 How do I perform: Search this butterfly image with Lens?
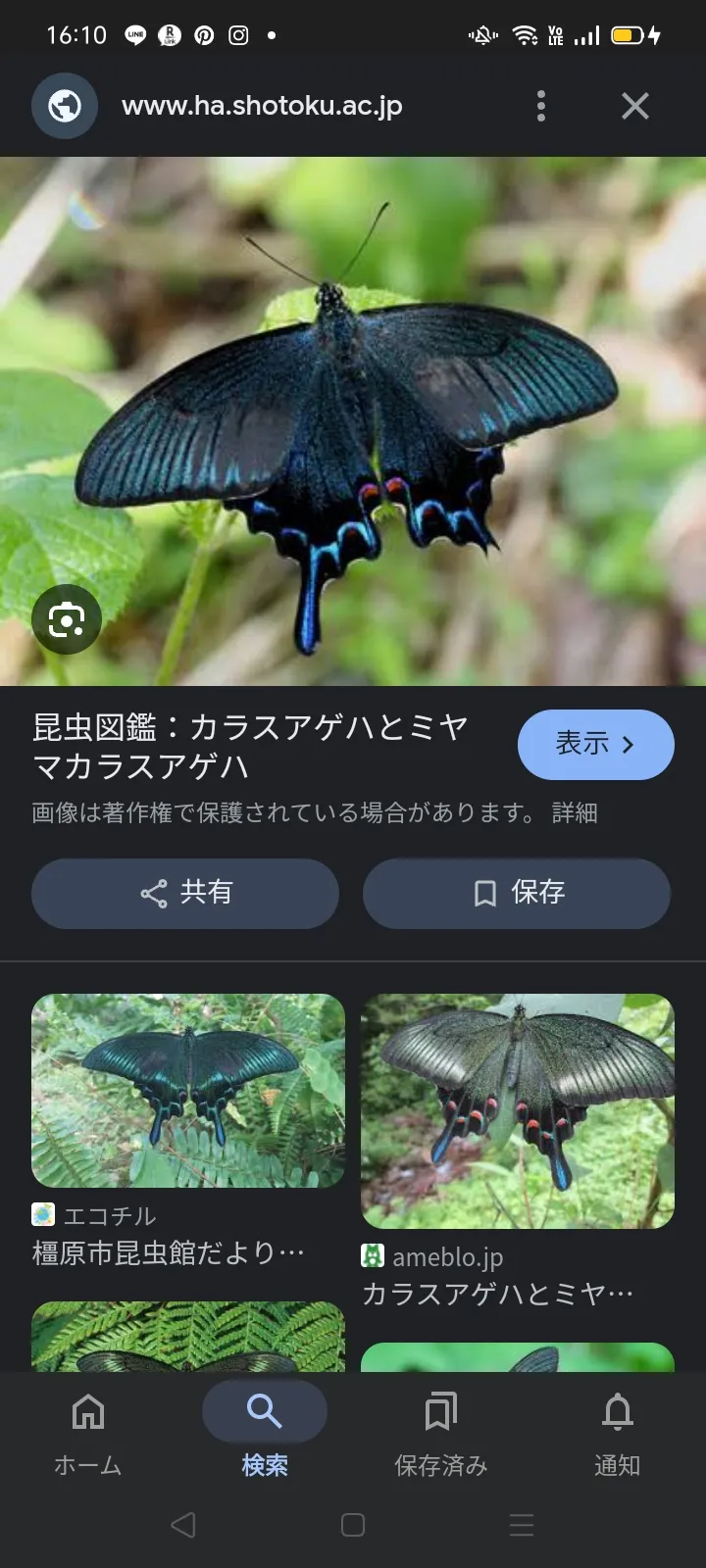[67, 619]
